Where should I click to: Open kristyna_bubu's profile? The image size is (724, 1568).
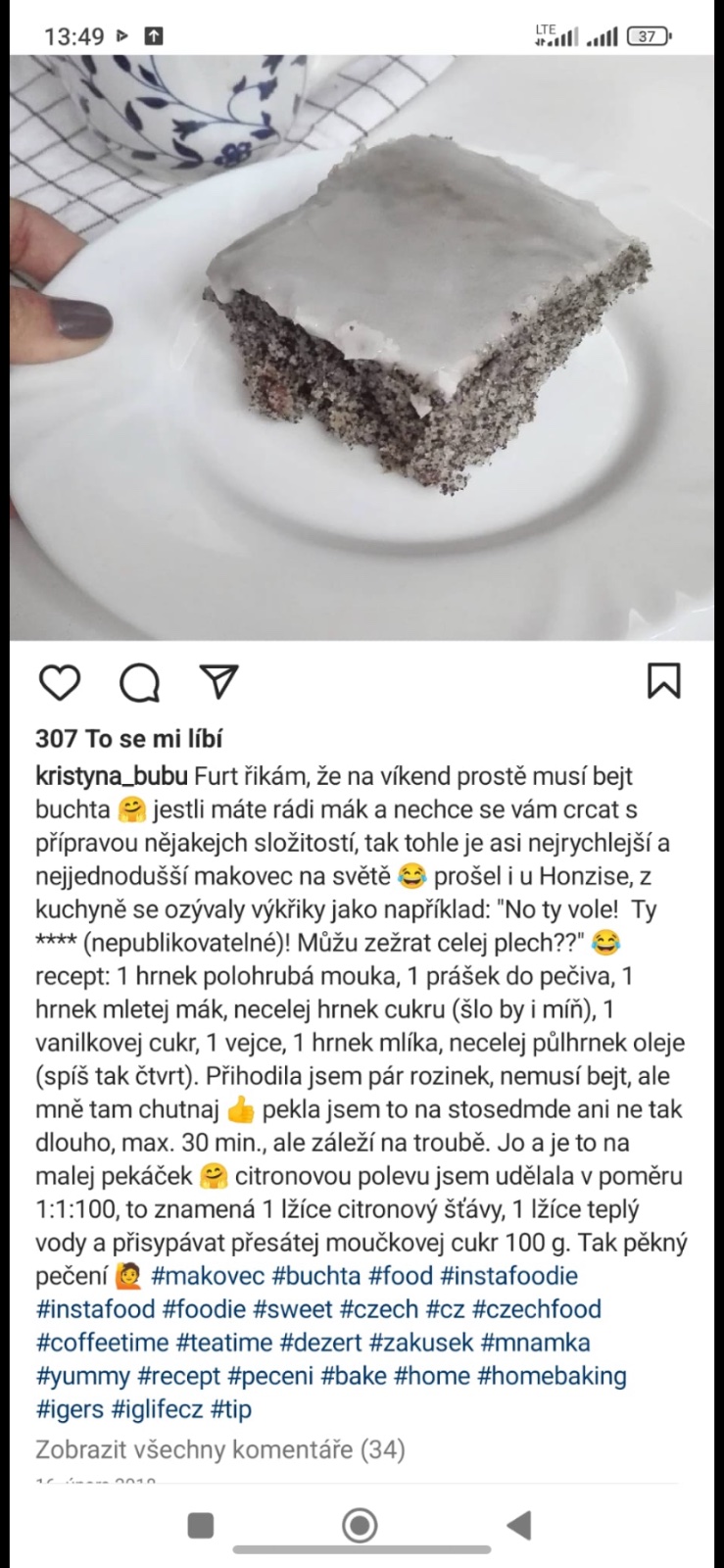click(x=111, y=776)
